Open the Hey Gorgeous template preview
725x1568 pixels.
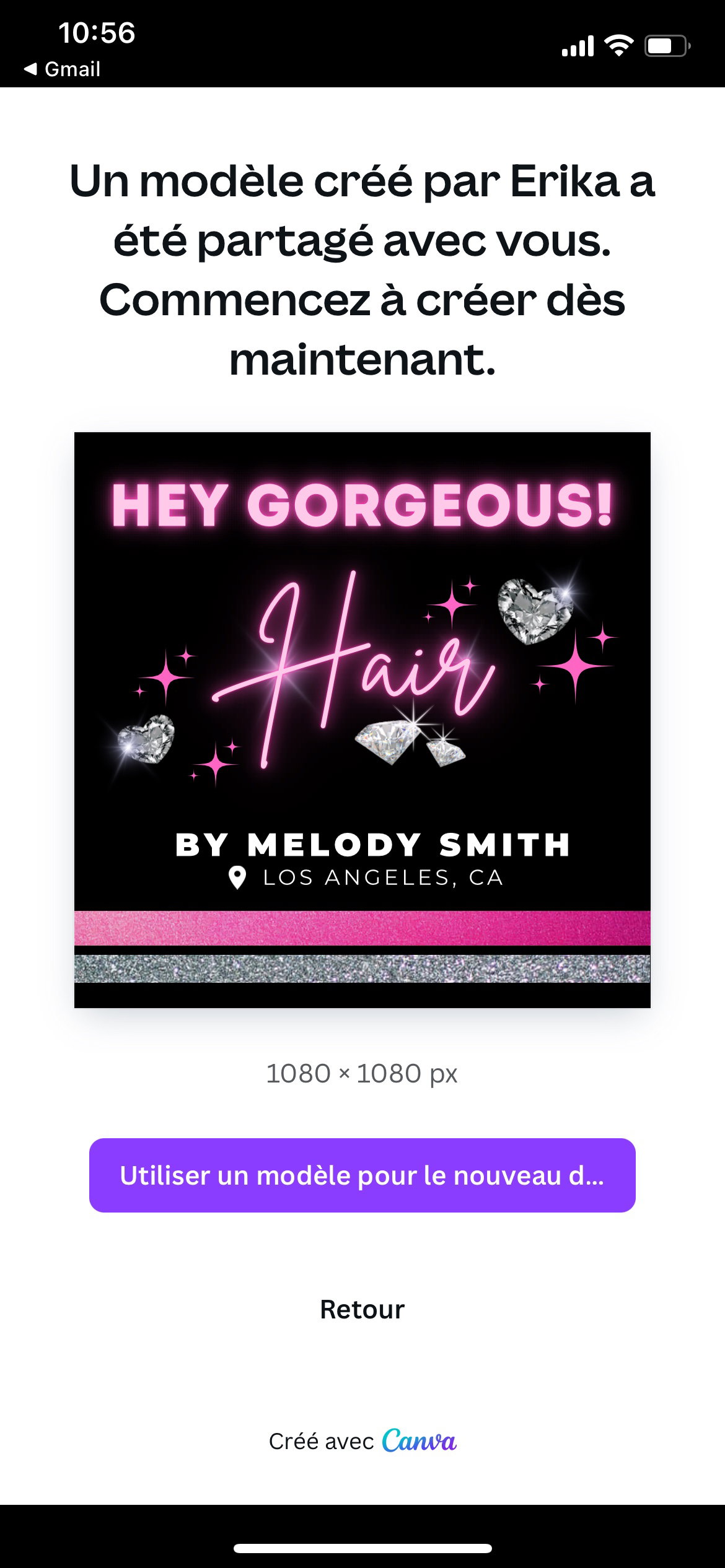click(x=362, y=720)
